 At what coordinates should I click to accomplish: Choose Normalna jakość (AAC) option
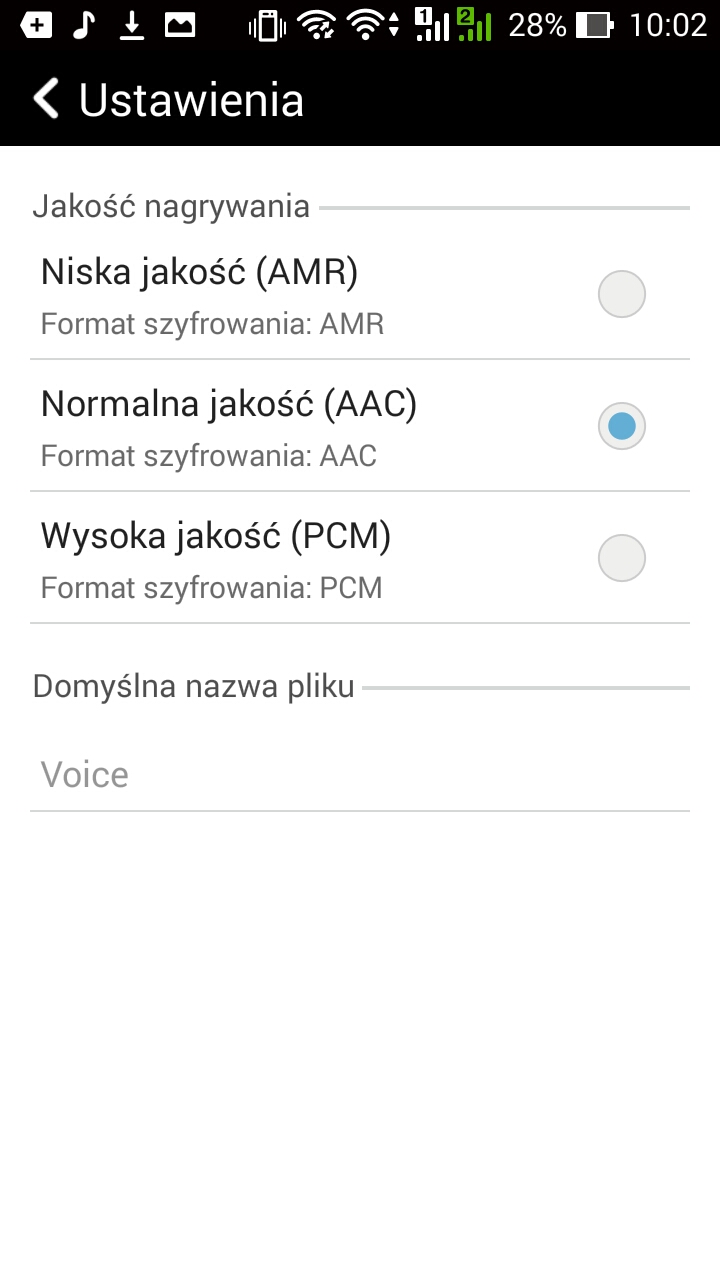coord(621,426)
